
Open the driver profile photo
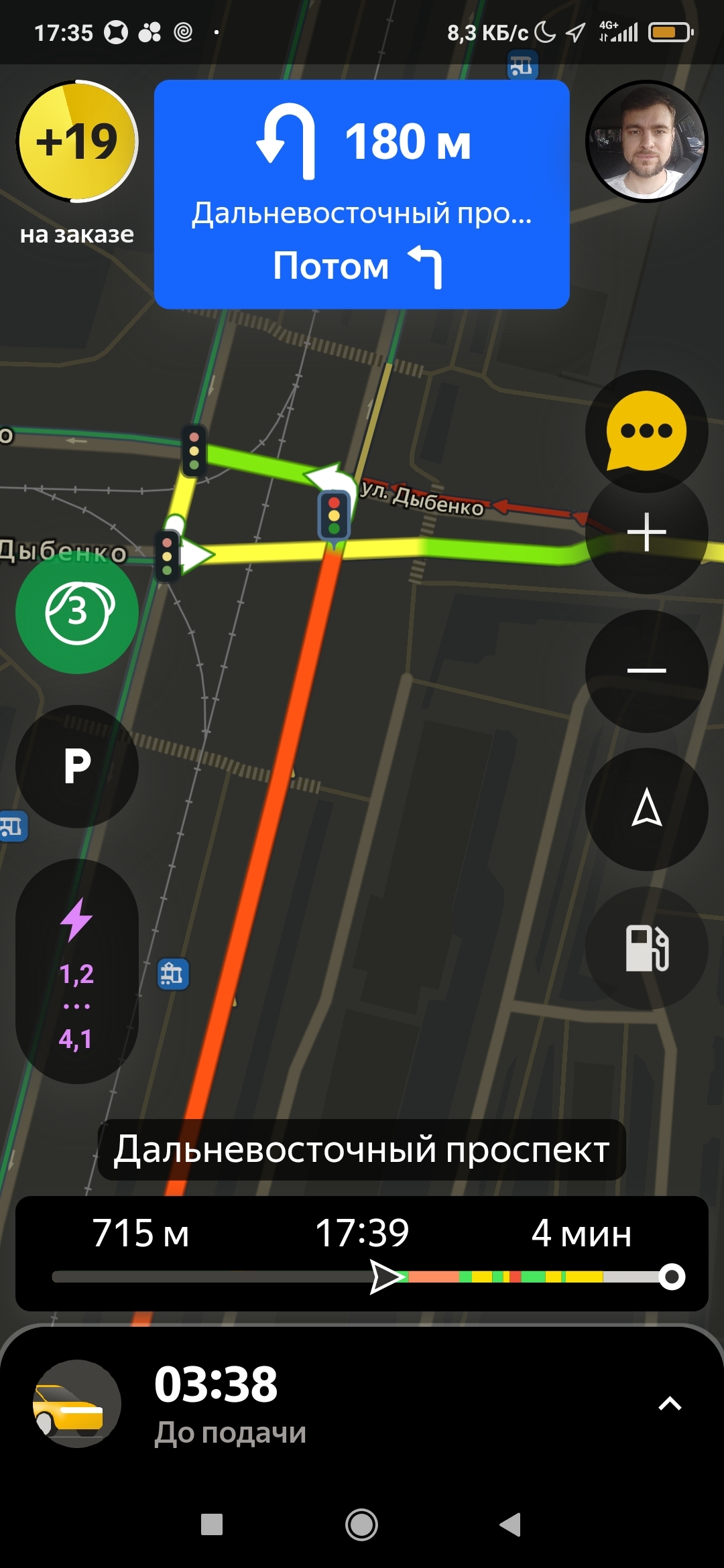646,141
